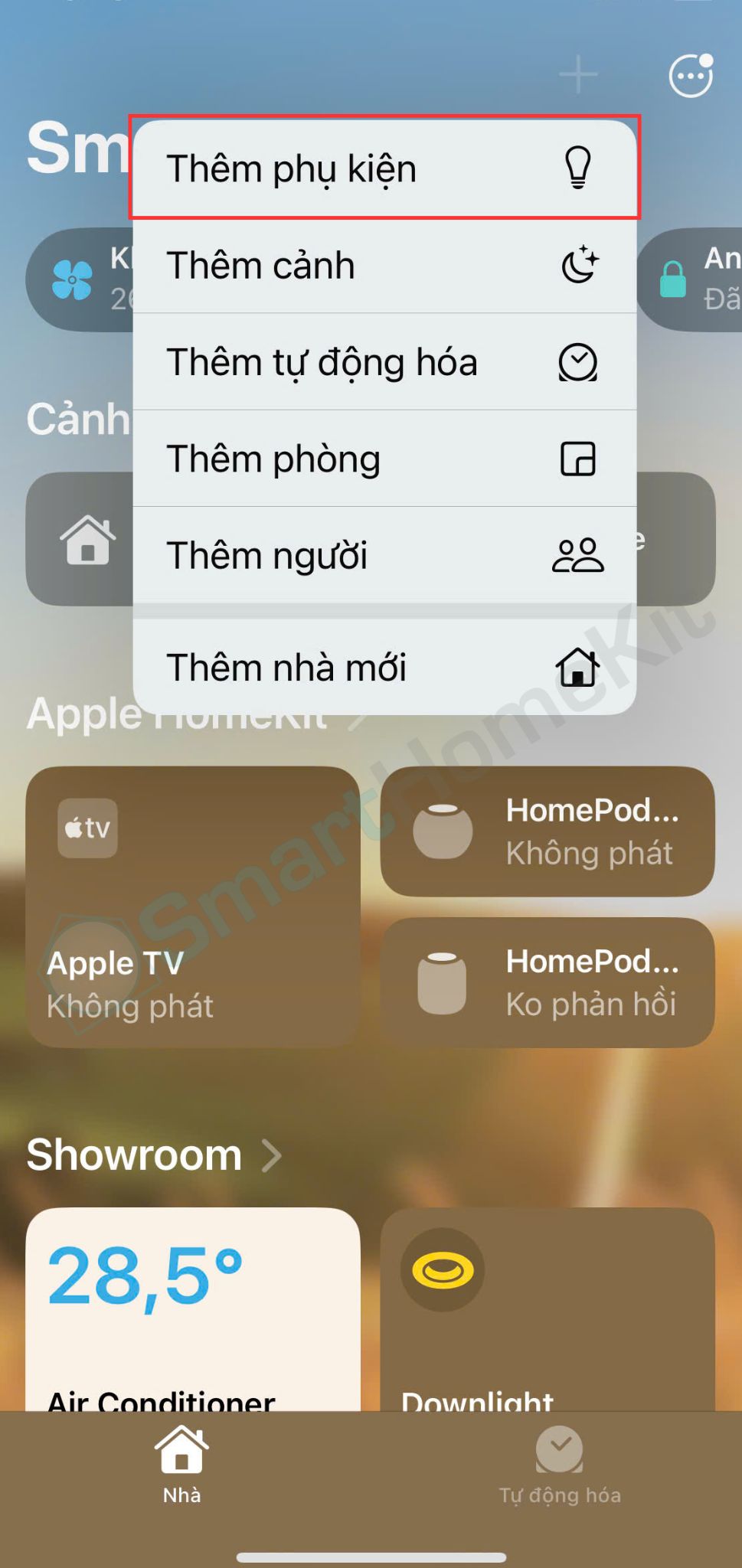Select Thêm phòng in the menu
The height and width of the screenshot is (1568, 742).
(383, 459)
